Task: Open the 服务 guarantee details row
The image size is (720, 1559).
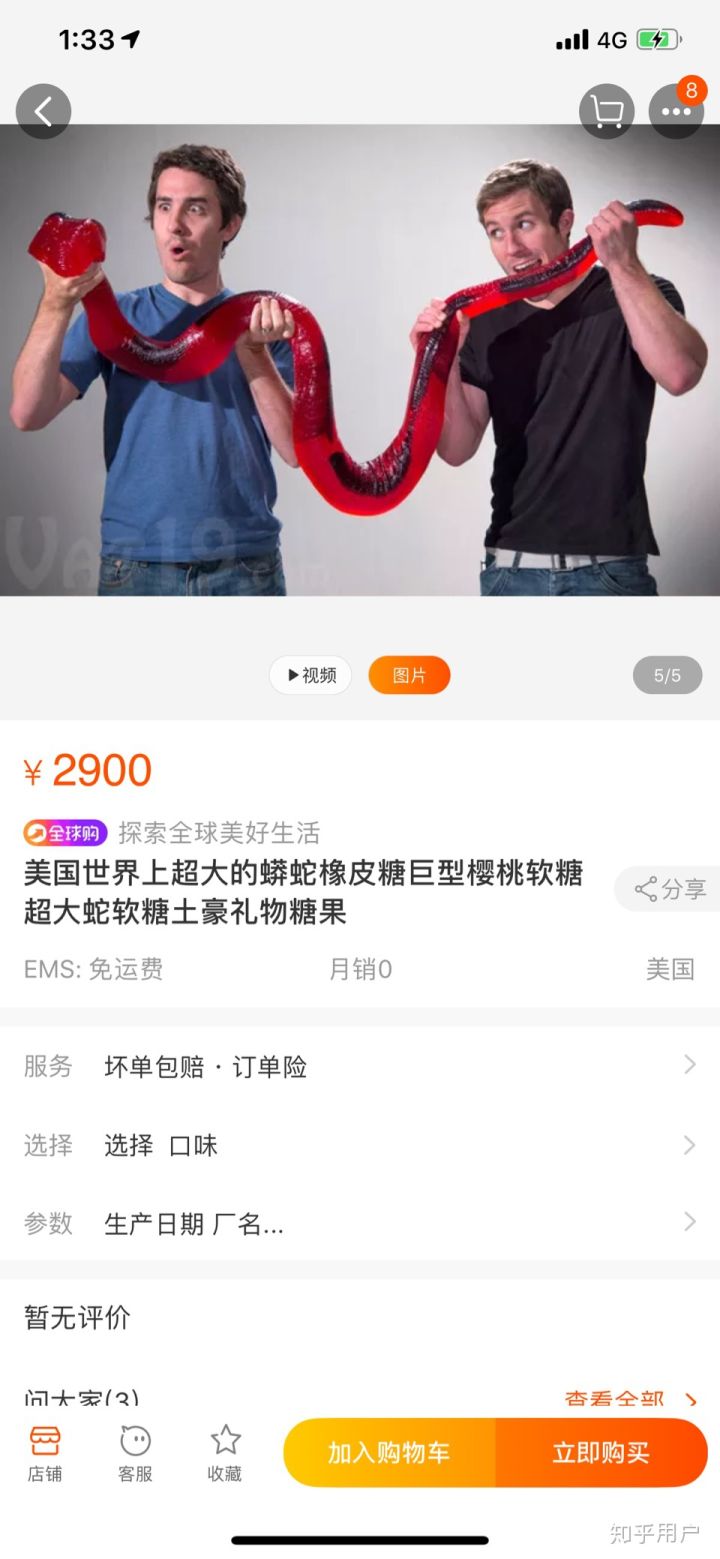Action: pos(360,1066)
